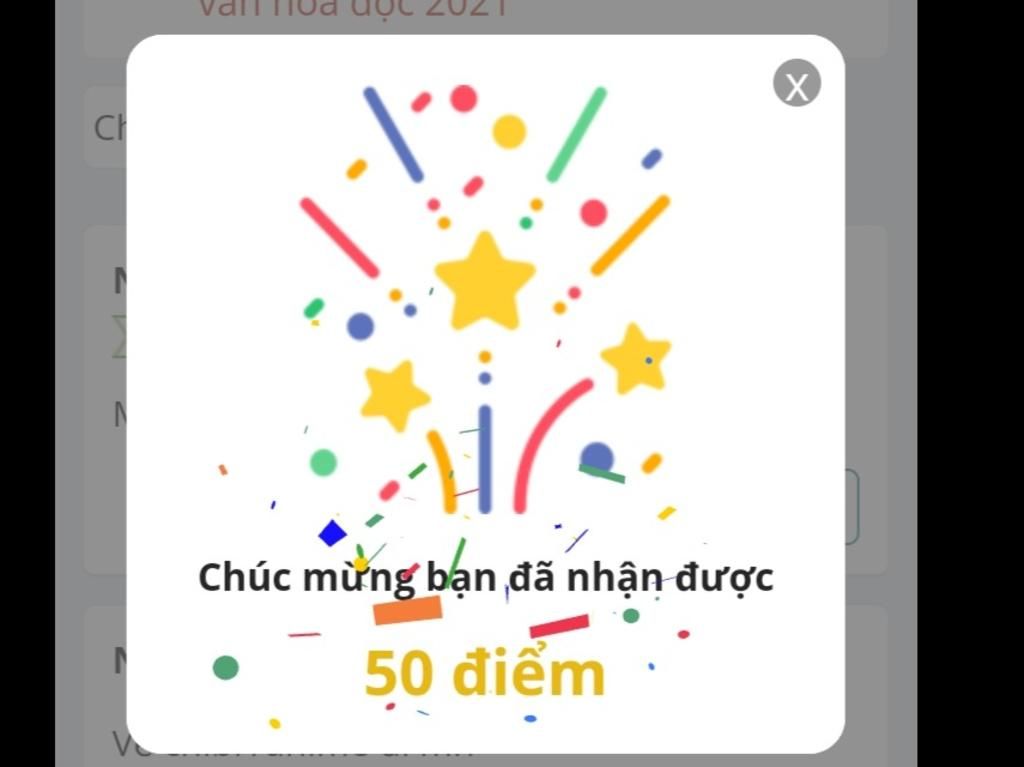1024x767 pixels.
Task: Close the 50 điểm congratulation popup
Action: click(x=796, y=84)
